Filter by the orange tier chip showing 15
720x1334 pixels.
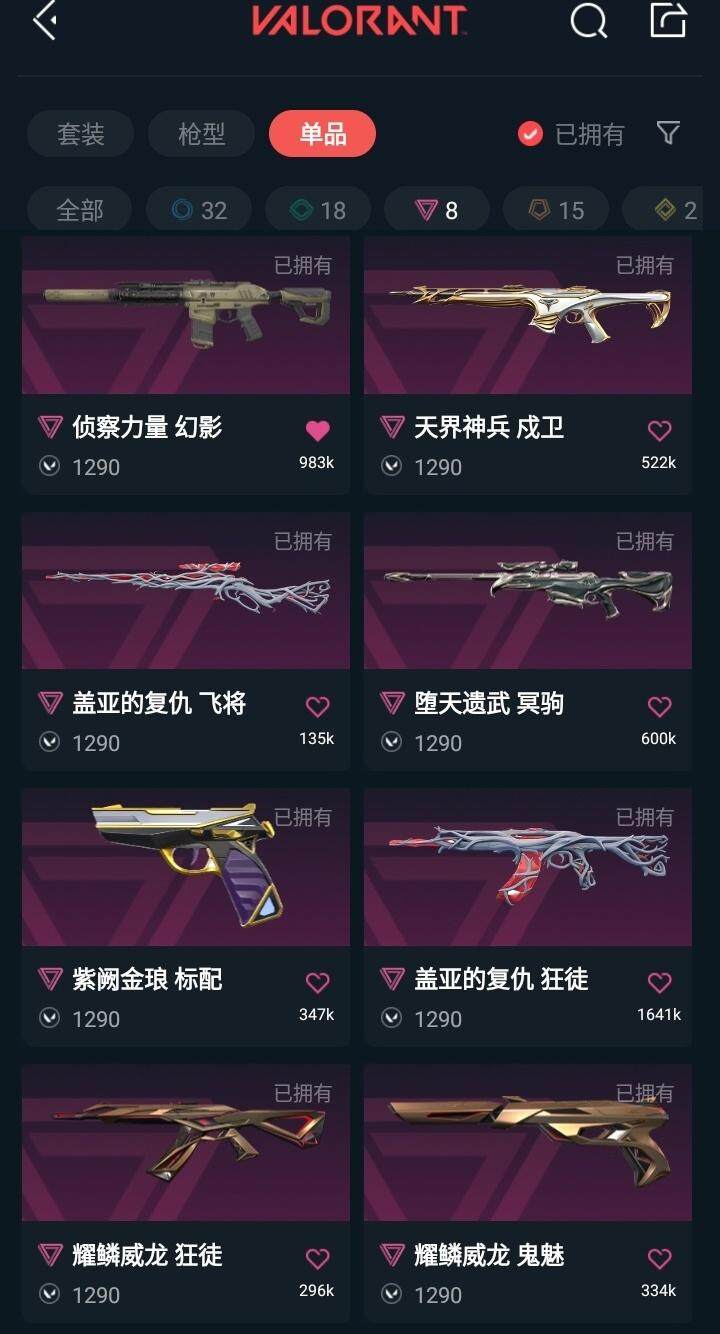556,210
